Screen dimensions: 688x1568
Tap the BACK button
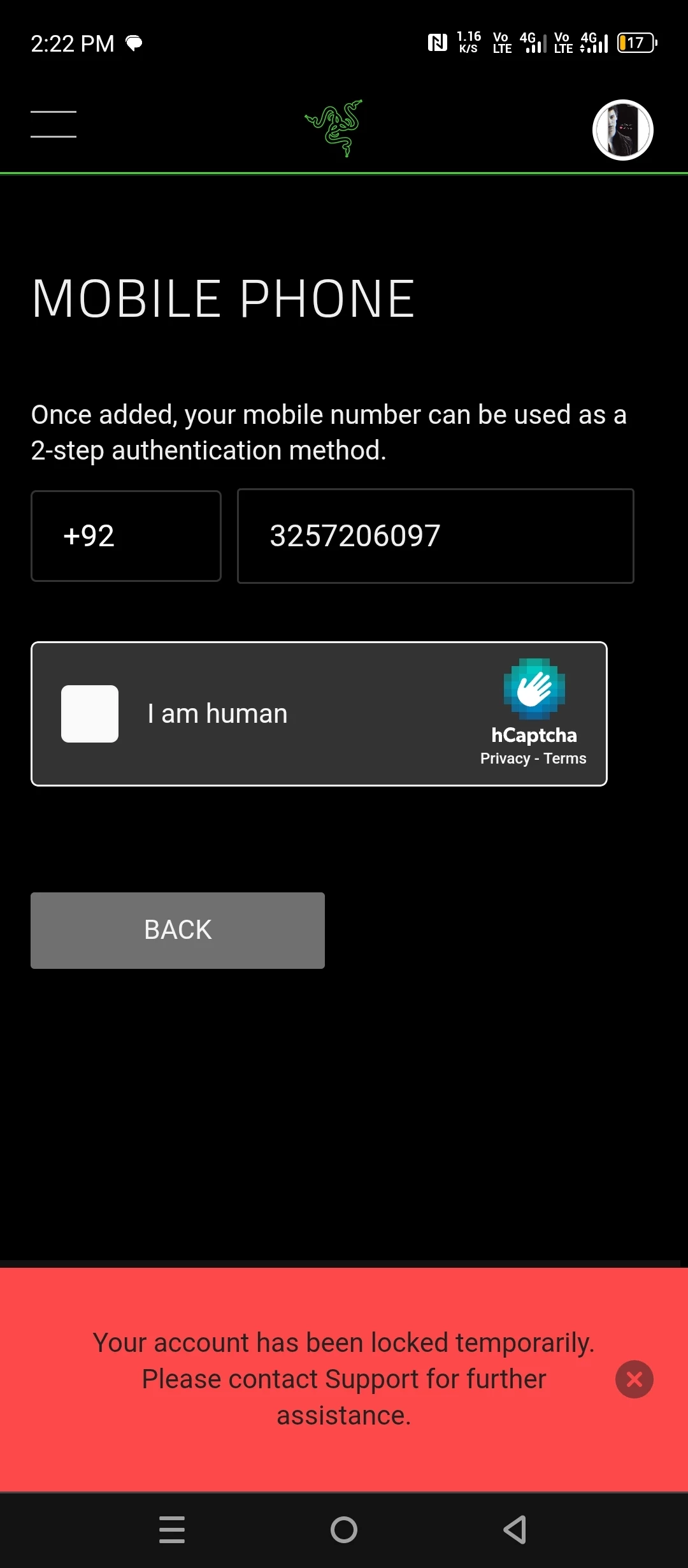[178, 930]
